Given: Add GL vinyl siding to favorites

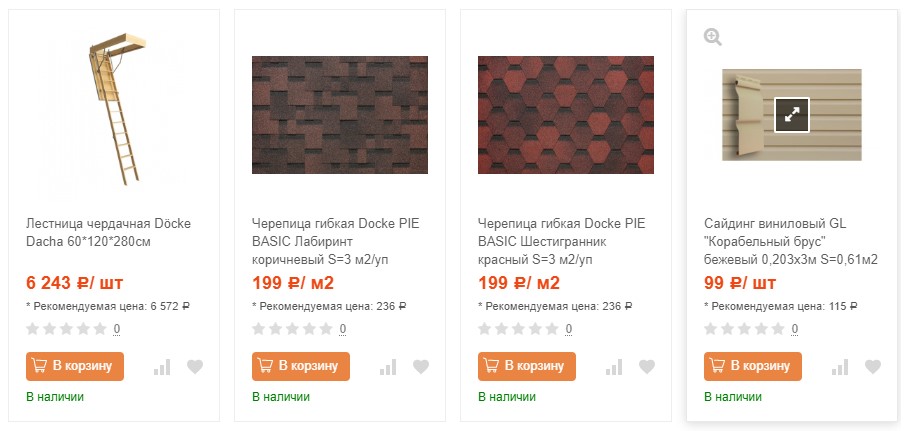Looking at the screenshot, I should click(873, 367).
